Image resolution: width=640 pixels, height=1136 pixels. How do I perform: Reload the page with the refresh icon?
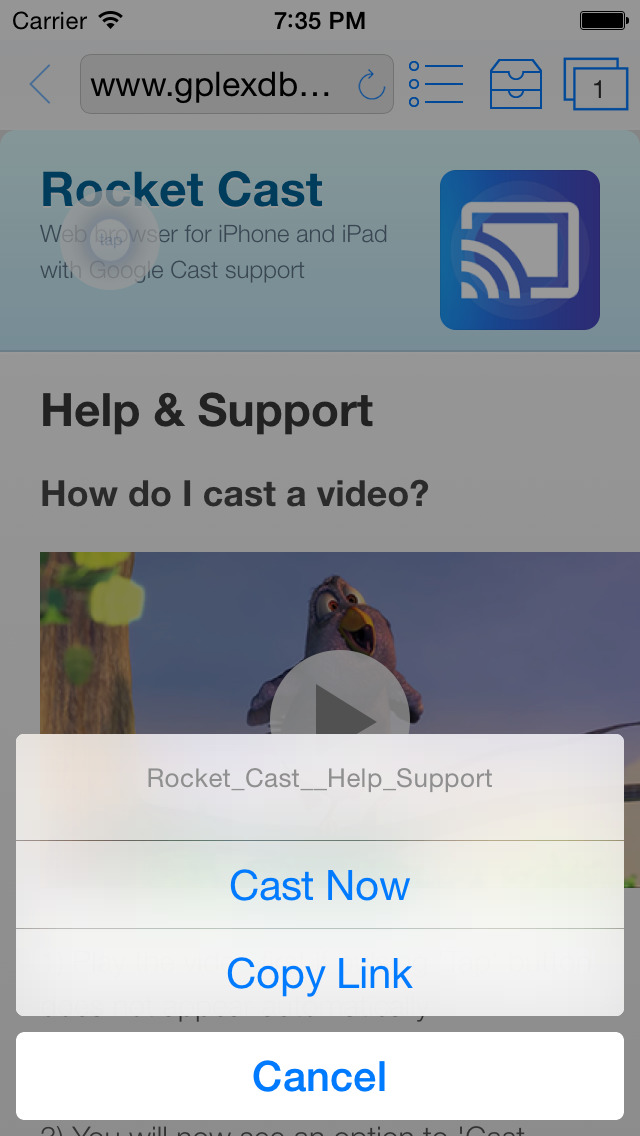point(371,86)
